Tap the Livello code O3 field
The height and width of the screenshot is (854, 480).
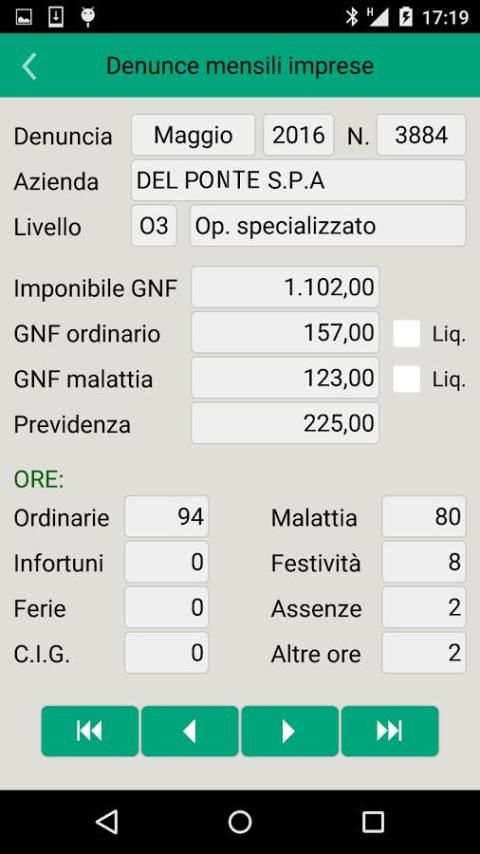point(154,225)
